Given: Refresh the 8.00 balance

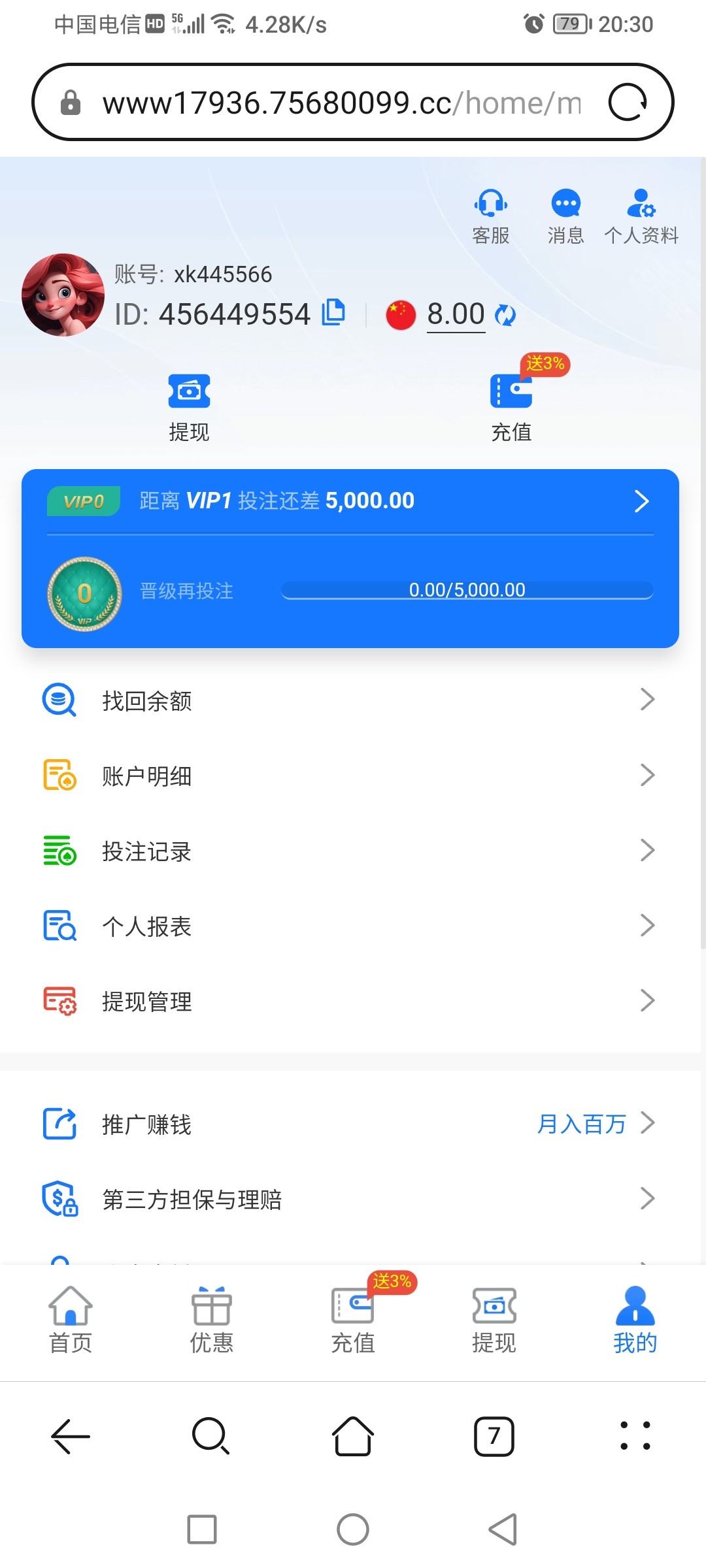Looking at the screenshot, I should 505,316.
